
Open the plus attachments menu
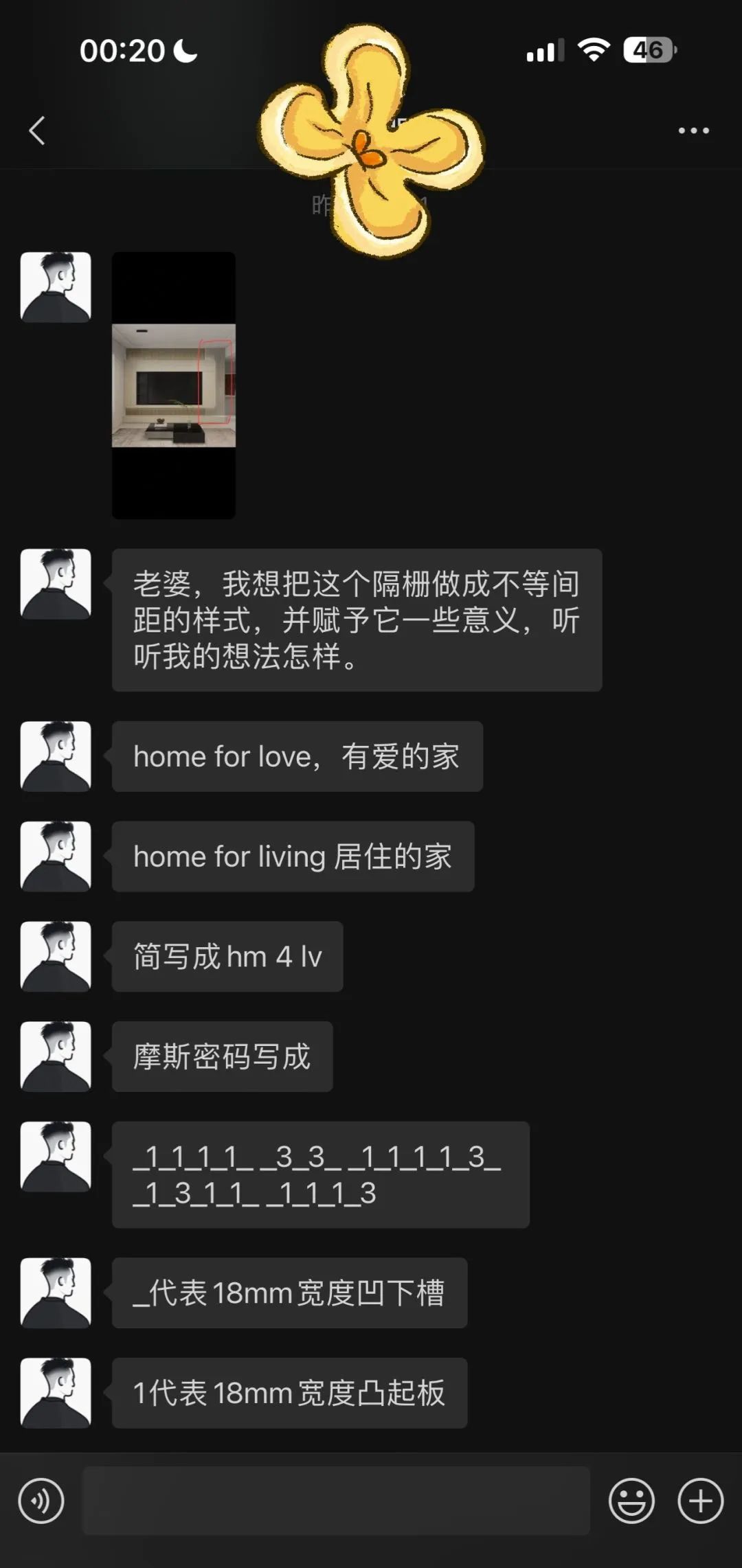[701, 1501]
